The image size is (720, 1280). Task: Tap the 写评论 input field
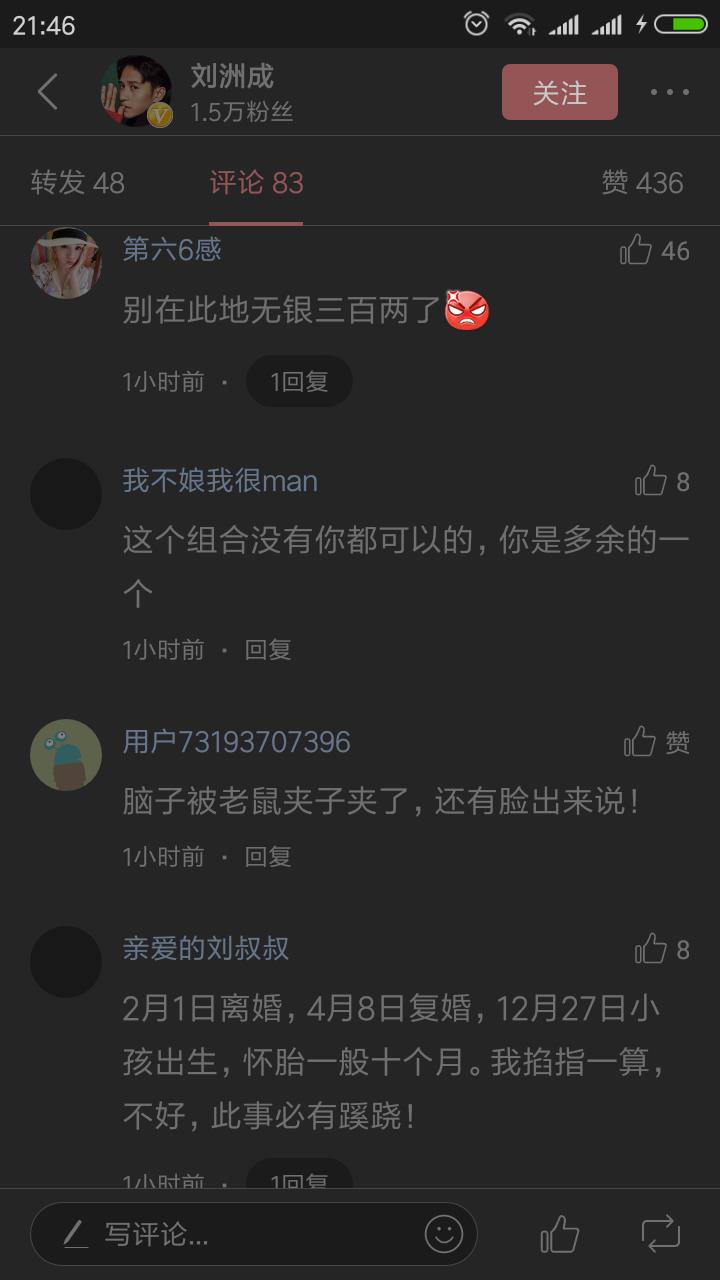[x=240, y=1234]
